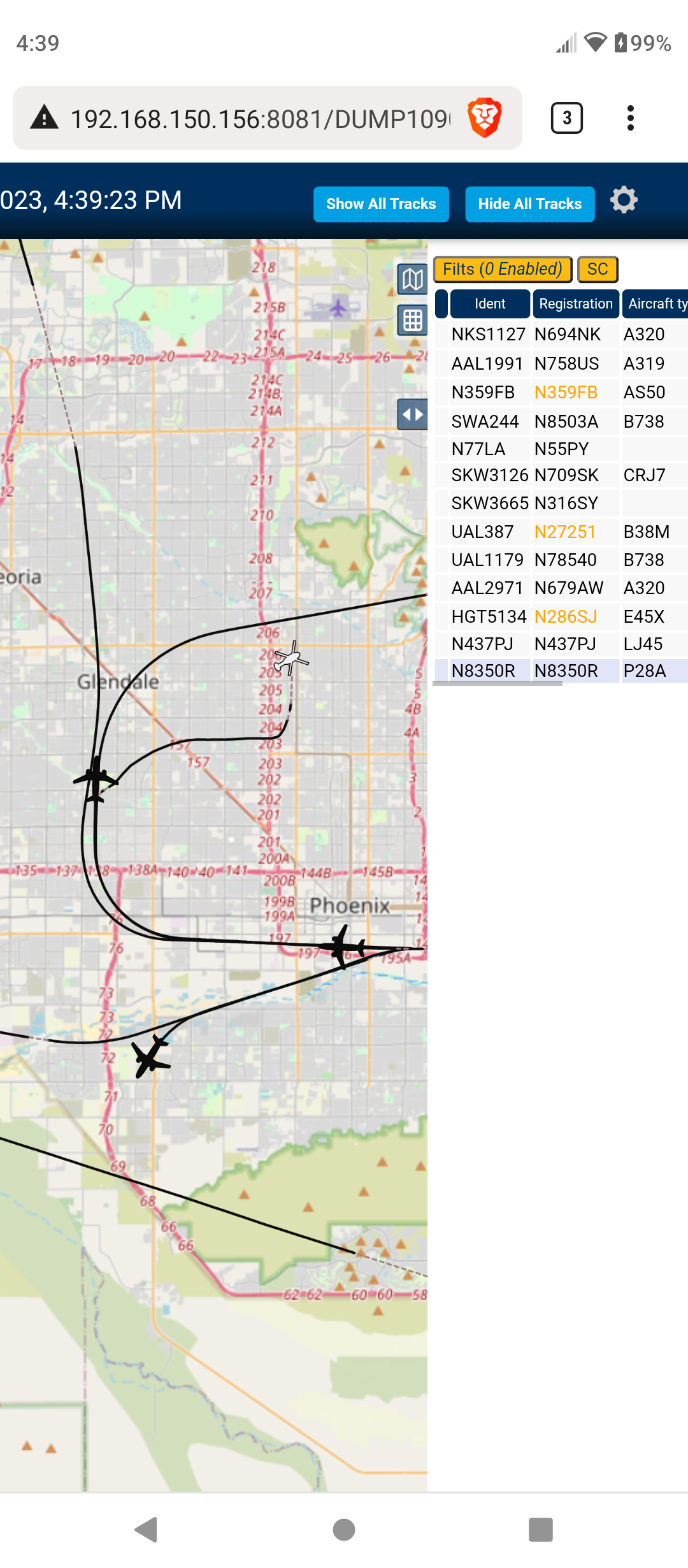Toggle sidebar with double-arrow button
Screen dimensions: 688x1568
412,415
